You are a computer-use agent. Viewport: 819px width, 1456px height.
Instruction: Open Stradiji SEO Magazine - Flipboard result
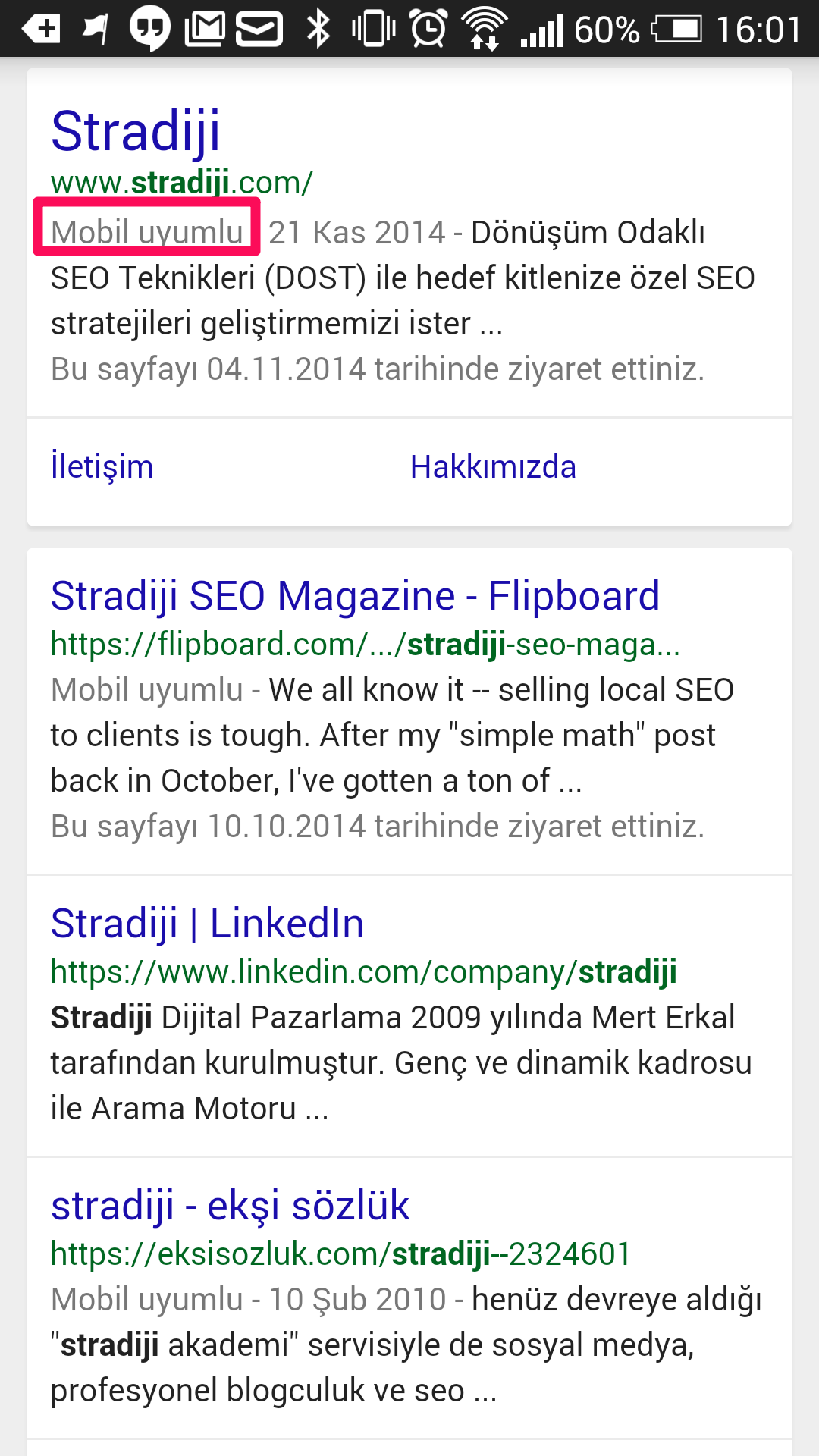(x=355, y=596)
